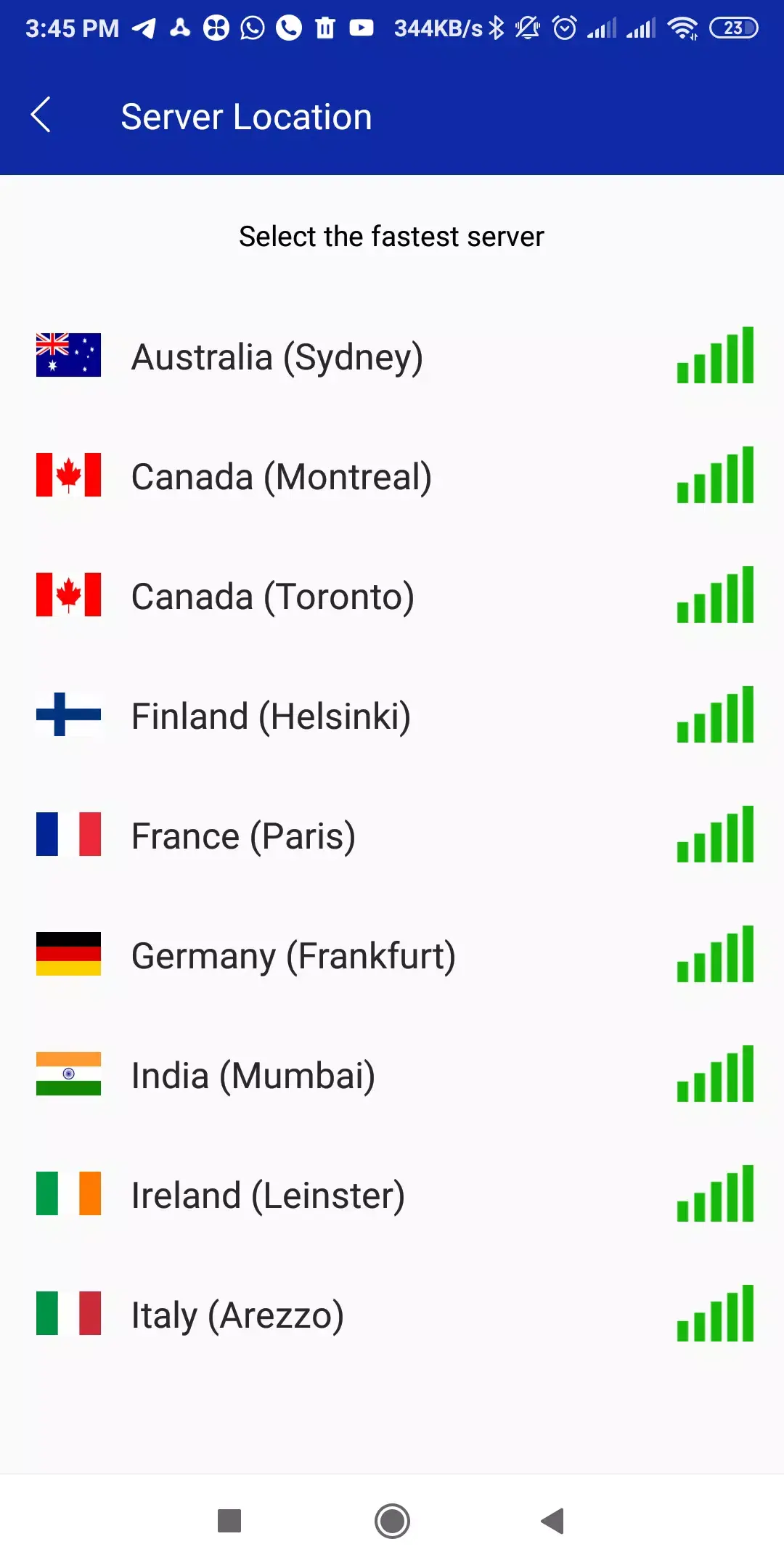Click the India flag icon

pos(68,1074)
